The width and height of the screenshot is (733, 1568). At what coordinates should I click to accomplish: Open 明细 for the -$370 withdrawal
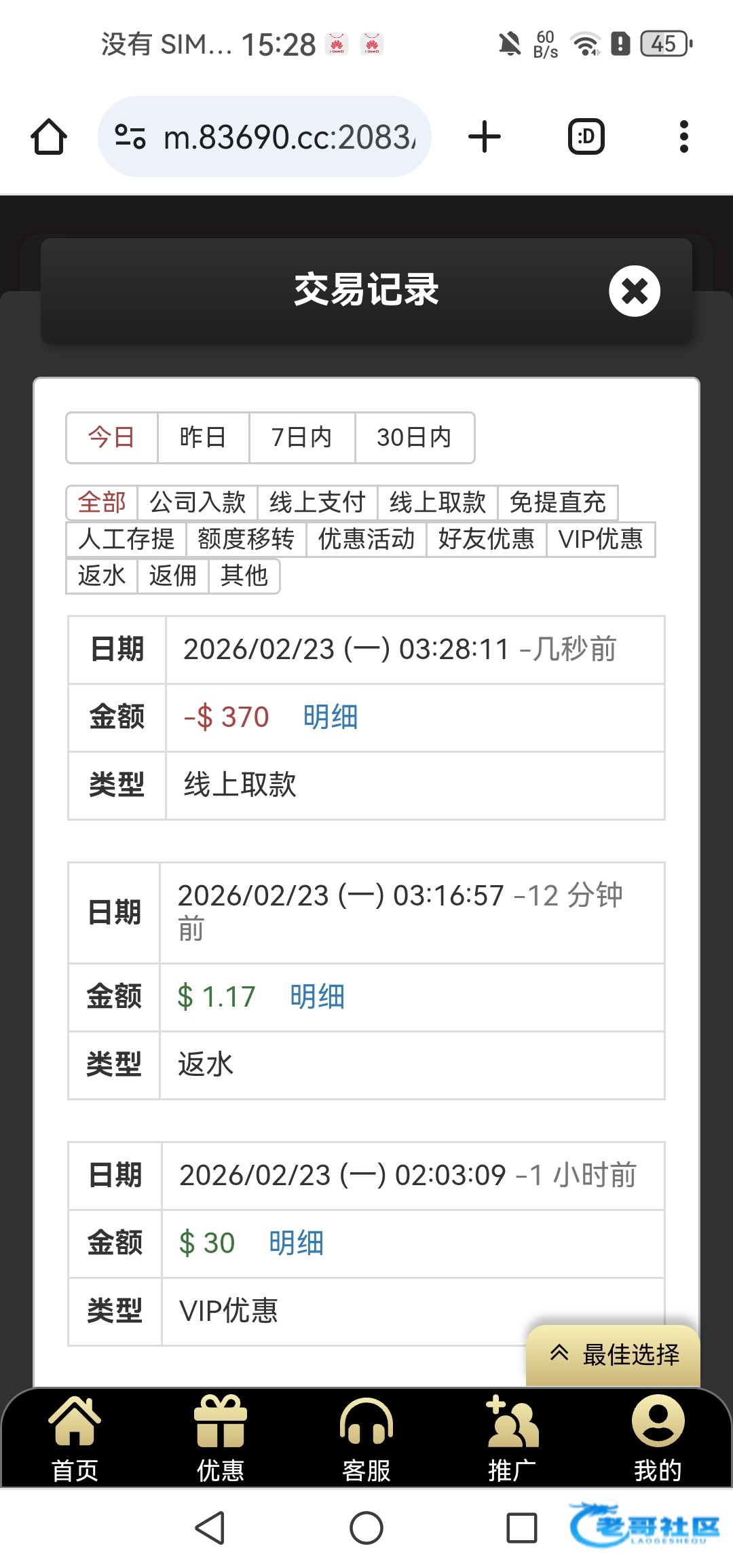coord(331,717)
